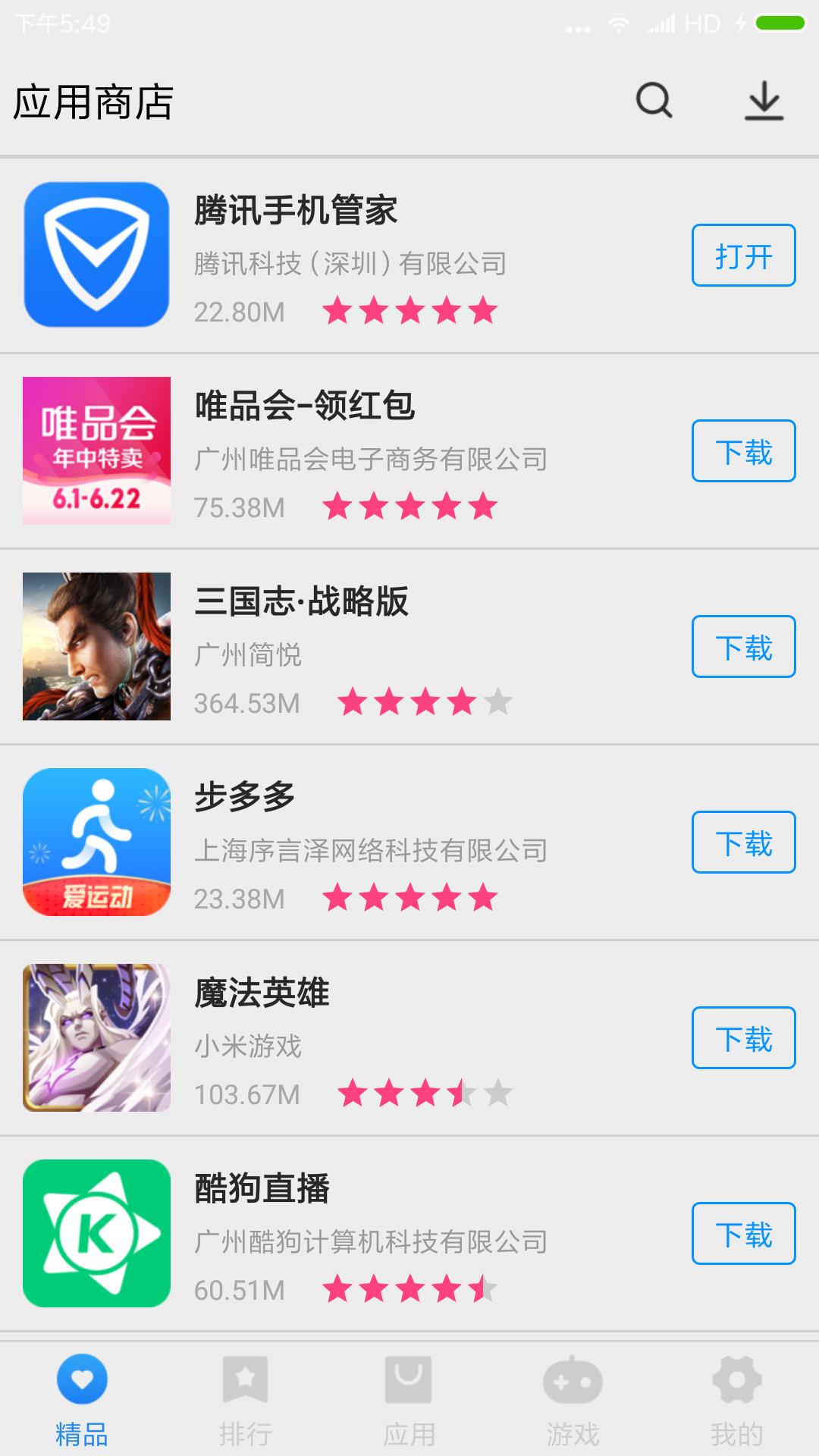The height and width of the screenshot is (1456, 819).
Task: View the 步多多 app page
Action: pos(244,798)
